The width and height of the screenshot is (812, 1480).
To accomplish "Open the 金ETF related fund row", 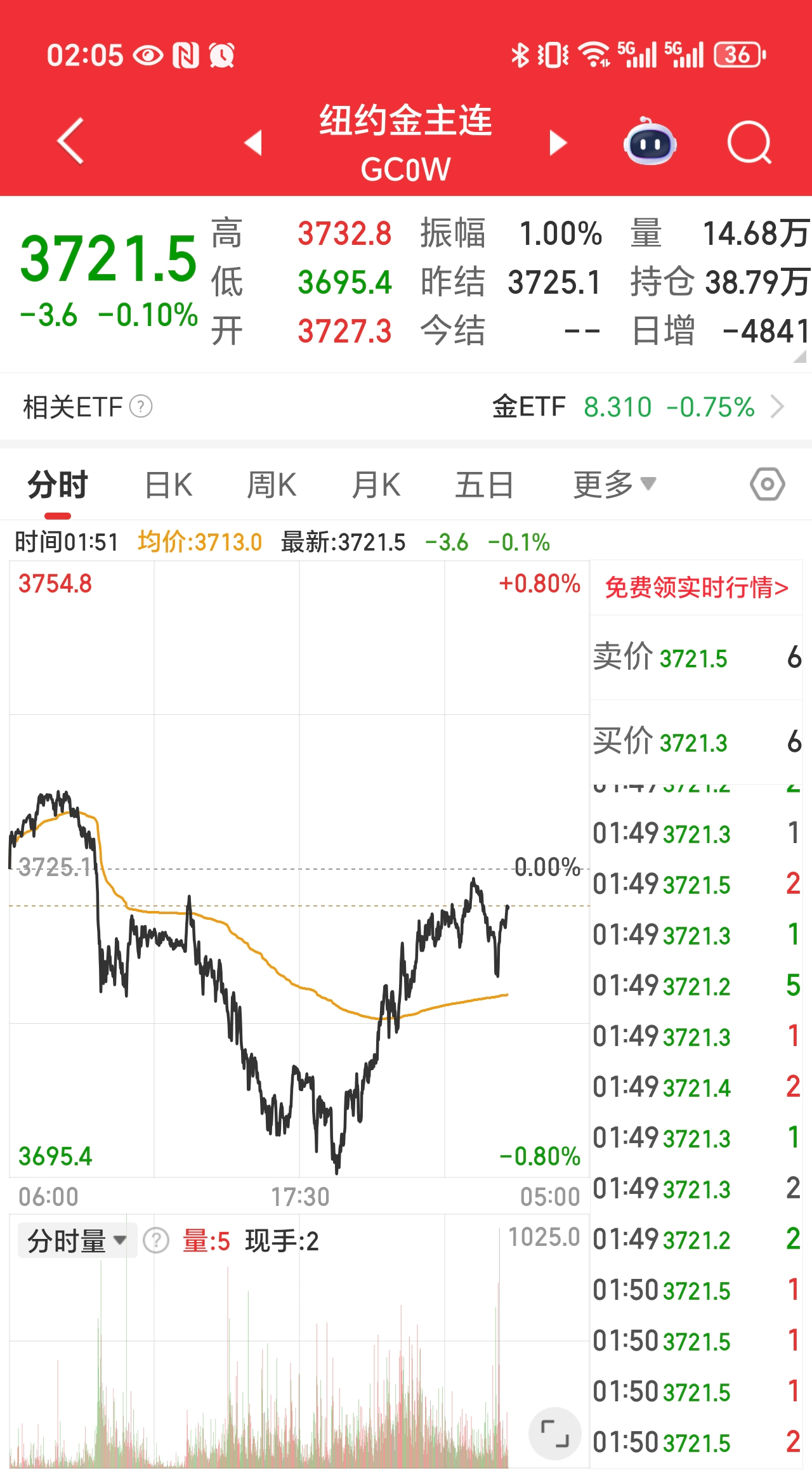I will coord(638,407).
